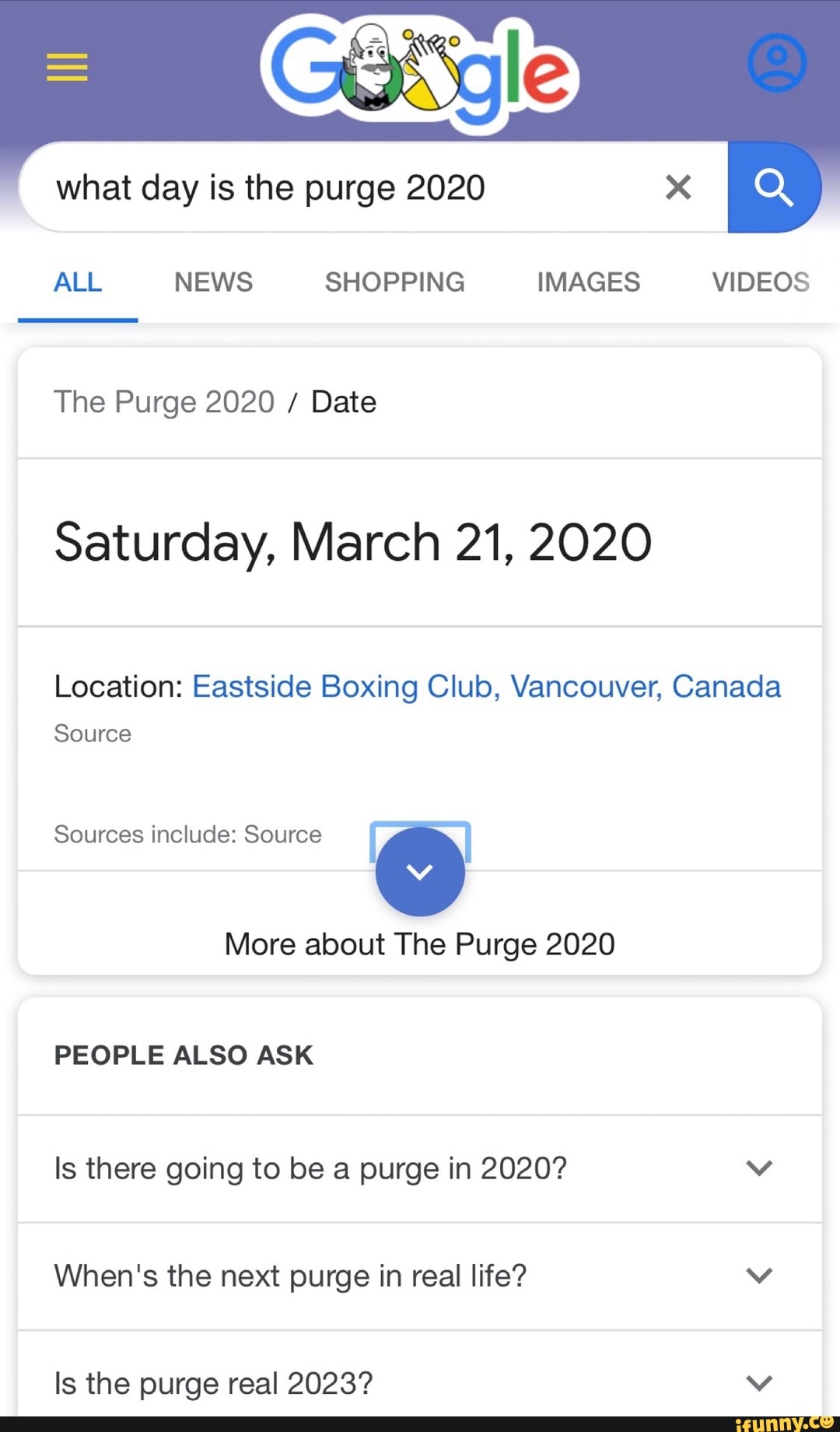Screen dimensions: 840x1432
Task: Open the Google account profile icon
Action: (x=775, y=62)
